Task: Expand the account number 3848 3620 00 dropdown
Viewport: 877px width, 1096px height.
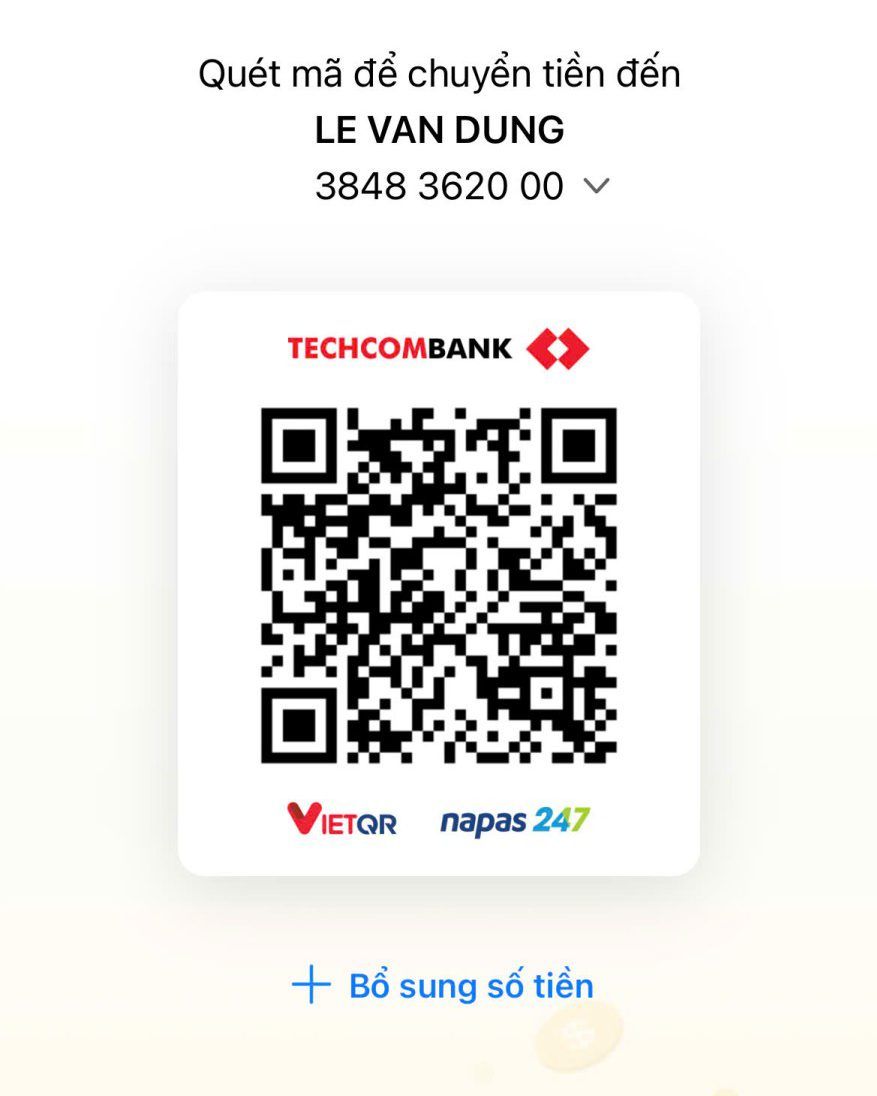Action: click(596, 186)
